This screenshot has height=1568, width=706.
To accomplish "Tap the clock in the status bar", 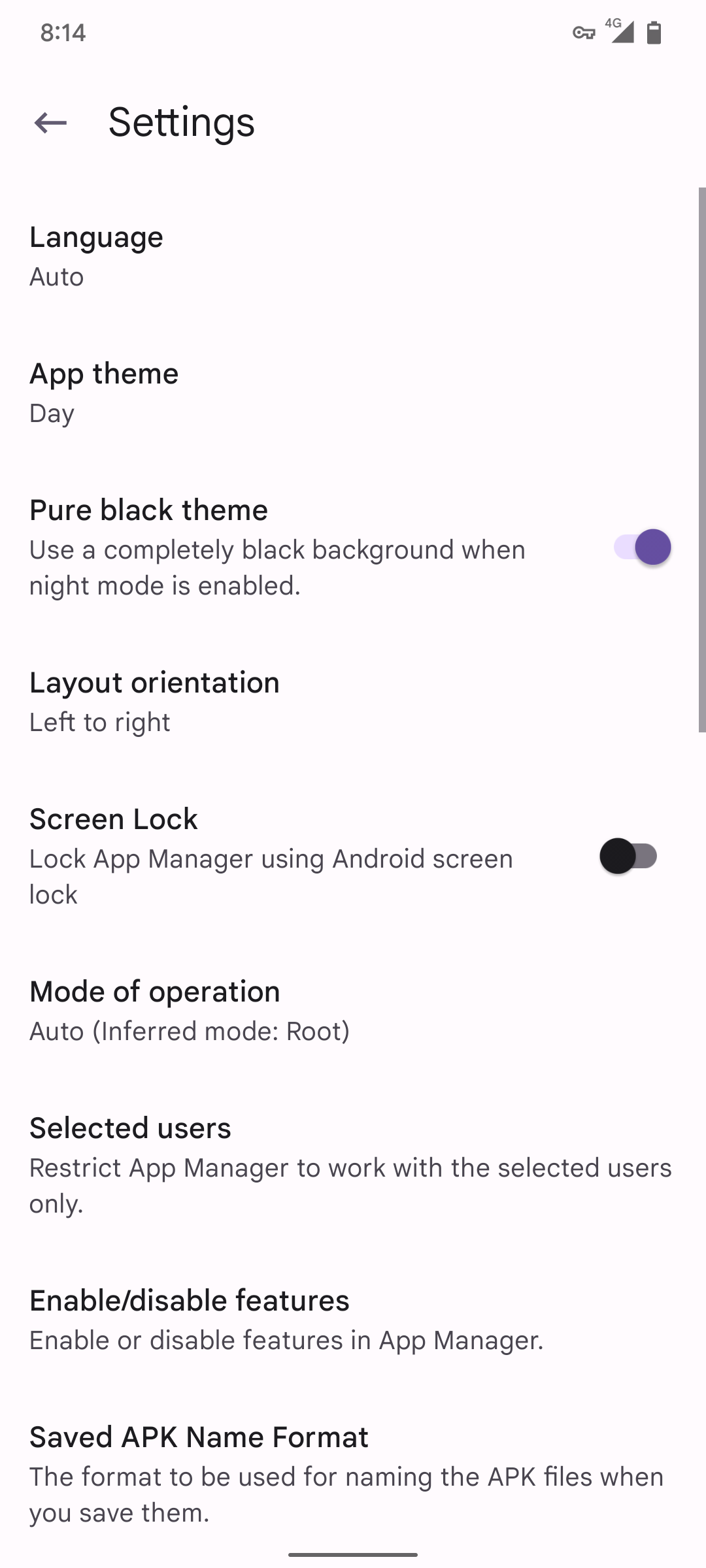I will click(x=63, y=31).
